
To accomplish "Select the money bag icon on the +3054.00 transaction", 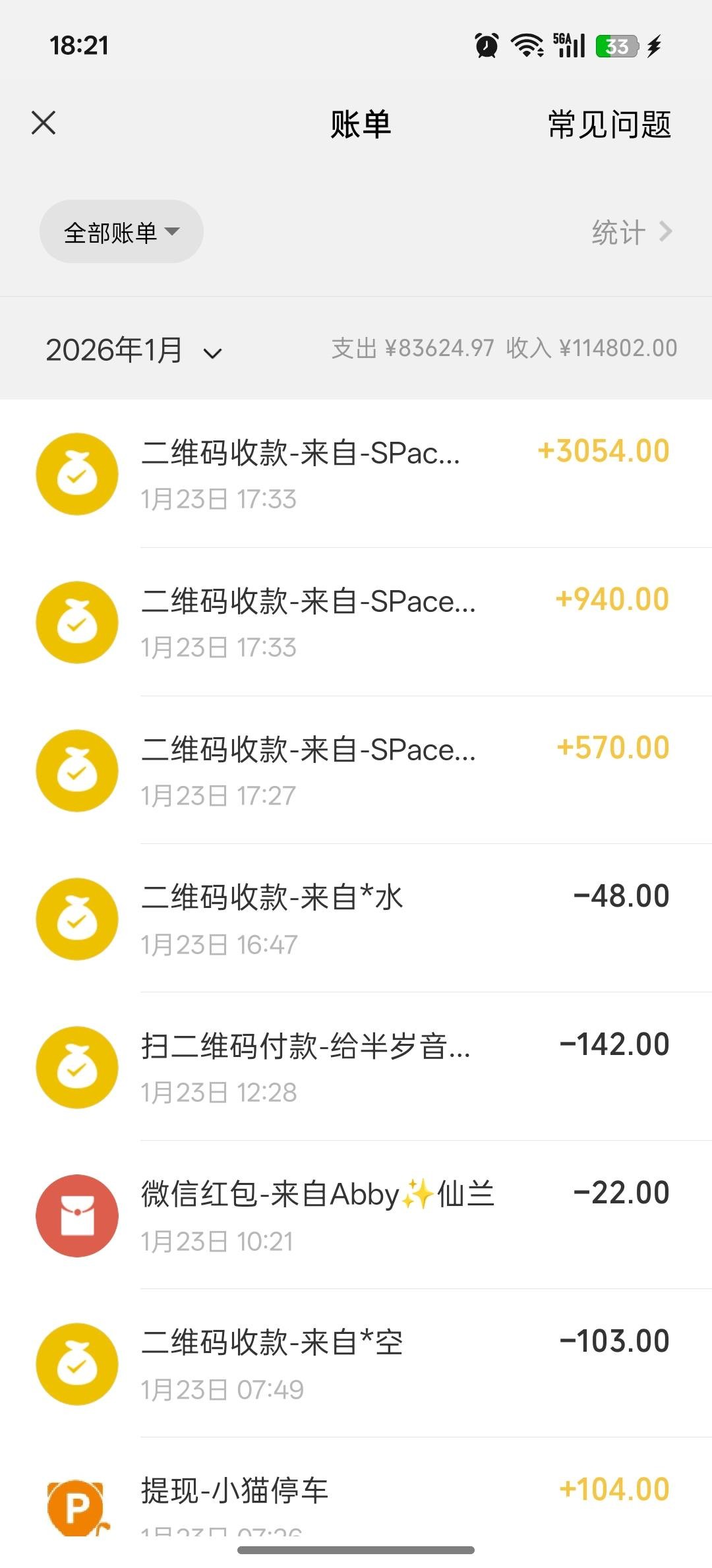I will point(77,473).
